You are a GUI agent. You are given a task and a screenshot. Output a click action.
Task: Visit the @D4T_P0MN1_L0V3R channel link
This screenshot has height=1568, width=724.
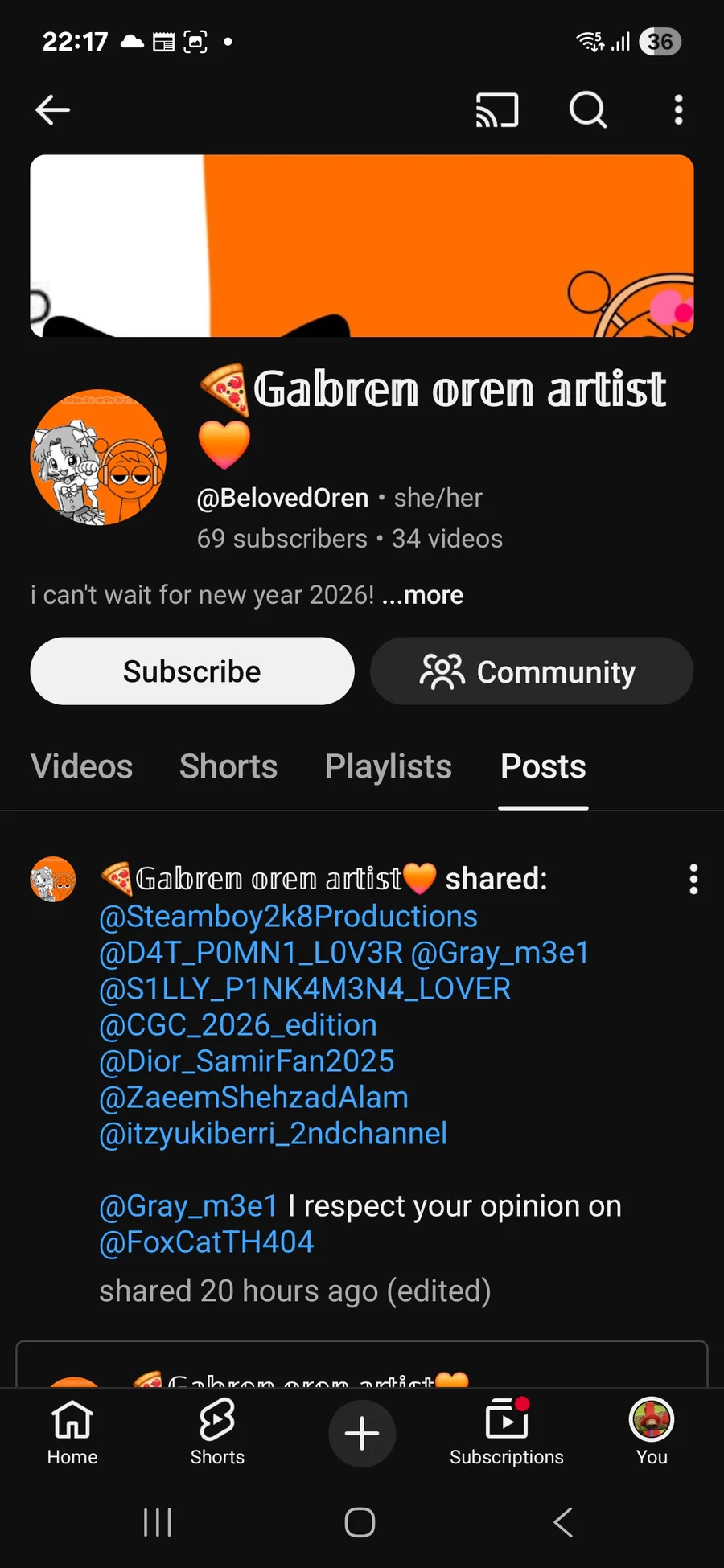pos(251,953)
